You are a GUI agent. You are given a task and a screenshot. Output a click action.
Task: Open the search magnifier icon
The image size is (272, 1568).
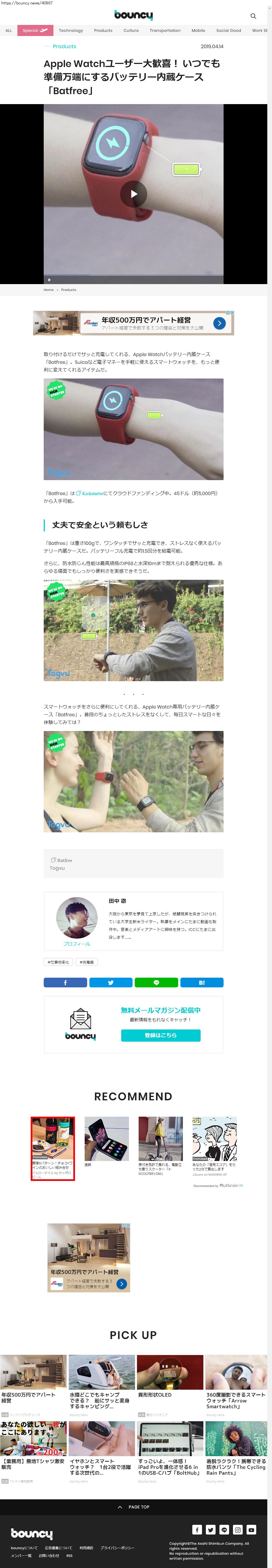[x=253, y=16]
